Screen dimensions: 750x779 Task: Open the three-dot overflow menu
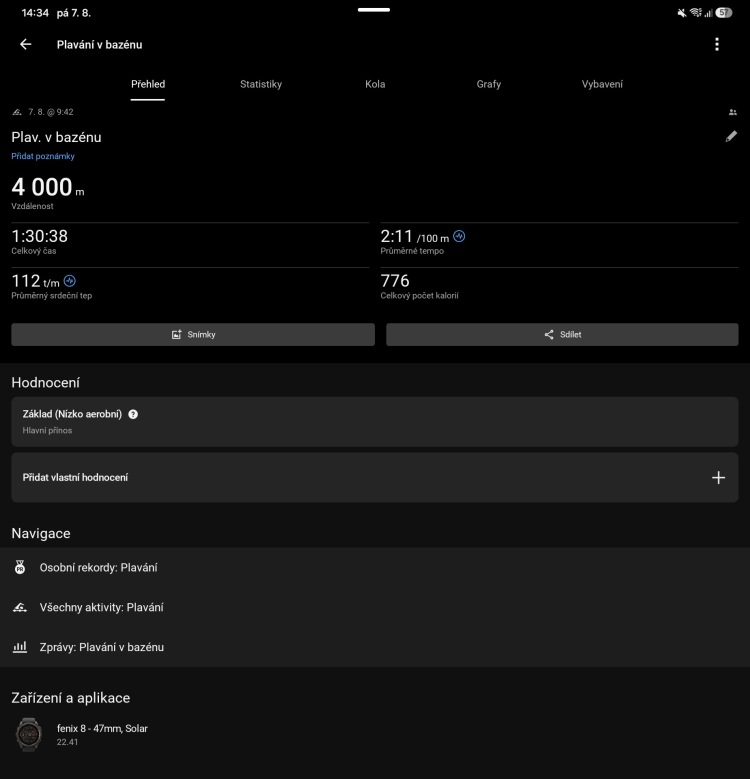point(716,44)
